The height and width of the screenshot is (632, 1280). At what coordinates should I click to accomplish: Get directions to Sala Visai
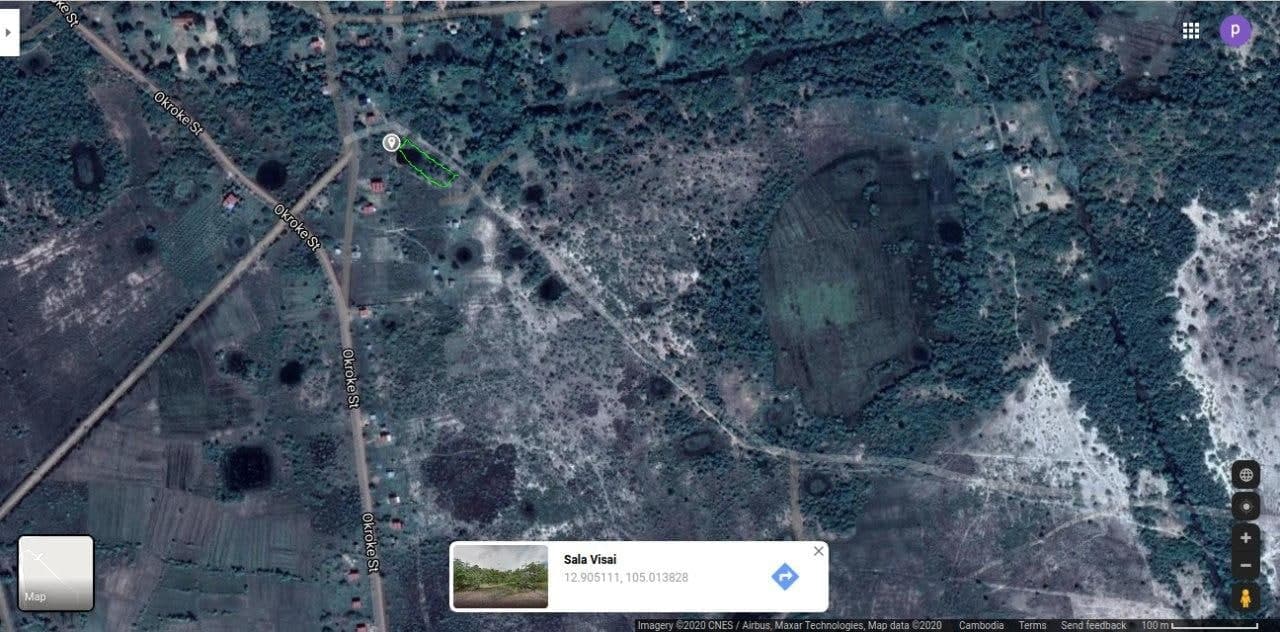pos(785,576)
